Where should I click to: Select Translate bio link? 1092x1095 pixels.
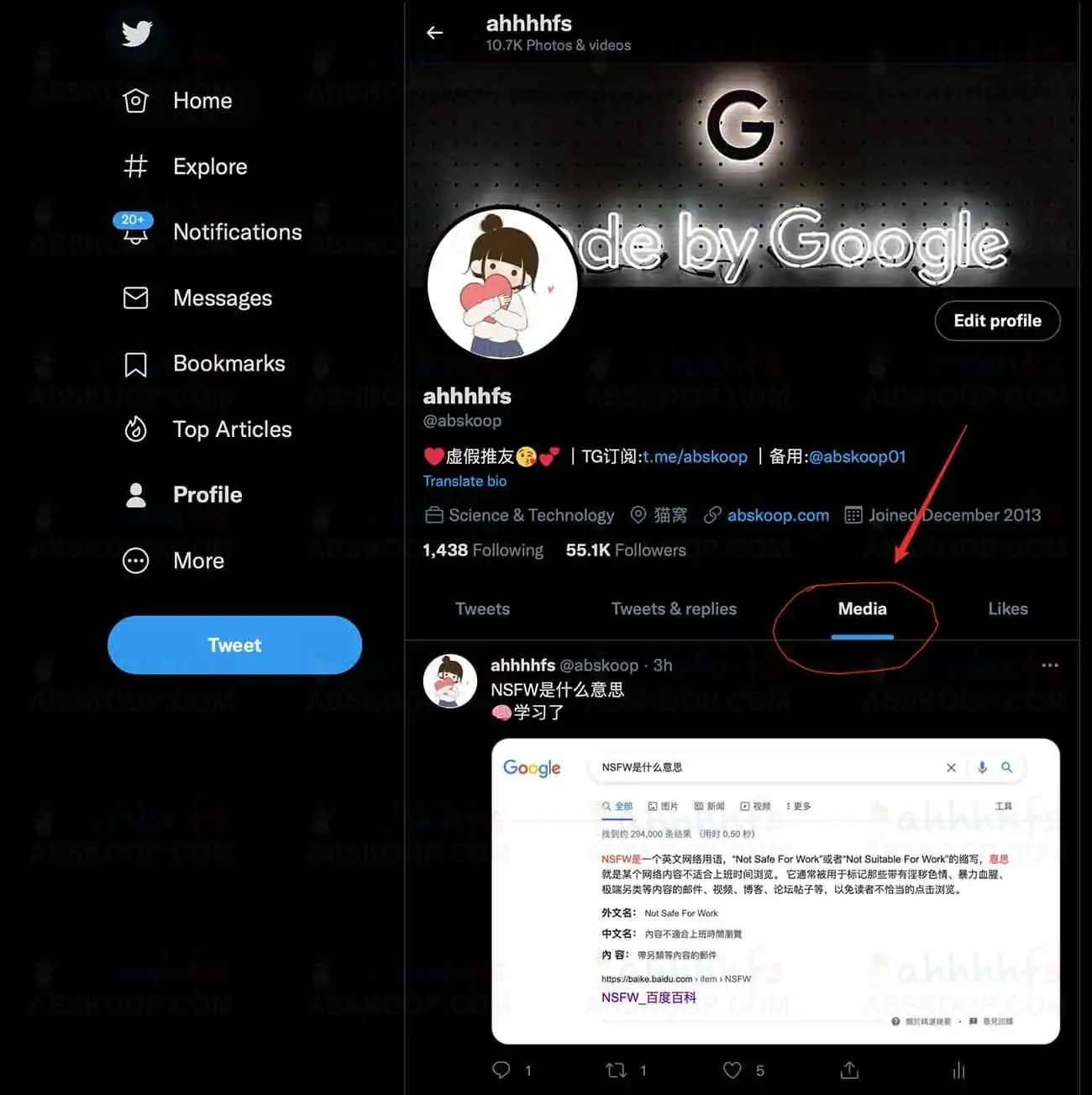tap(465, 482)
